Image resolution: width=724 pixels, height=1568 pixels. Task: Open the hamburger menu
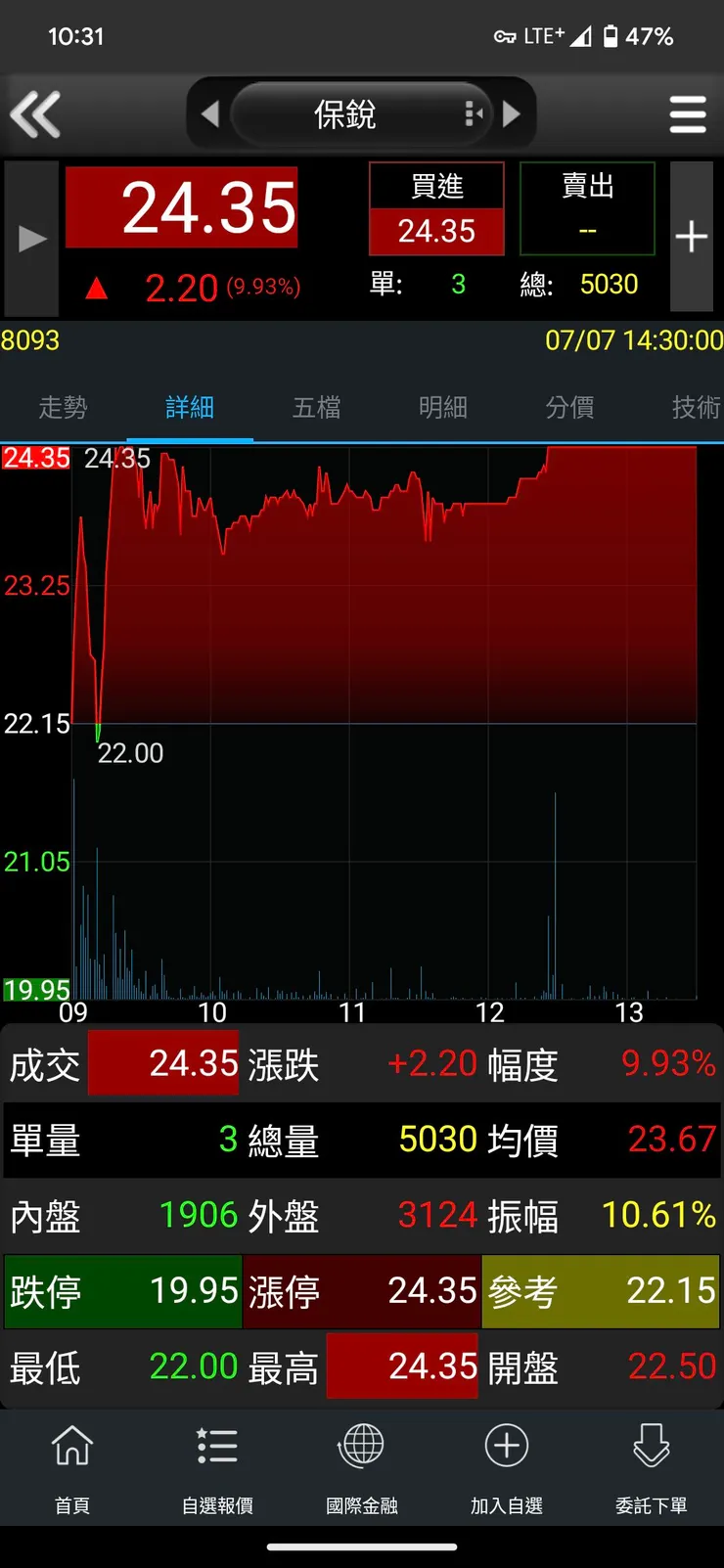[x=688, y=114]
